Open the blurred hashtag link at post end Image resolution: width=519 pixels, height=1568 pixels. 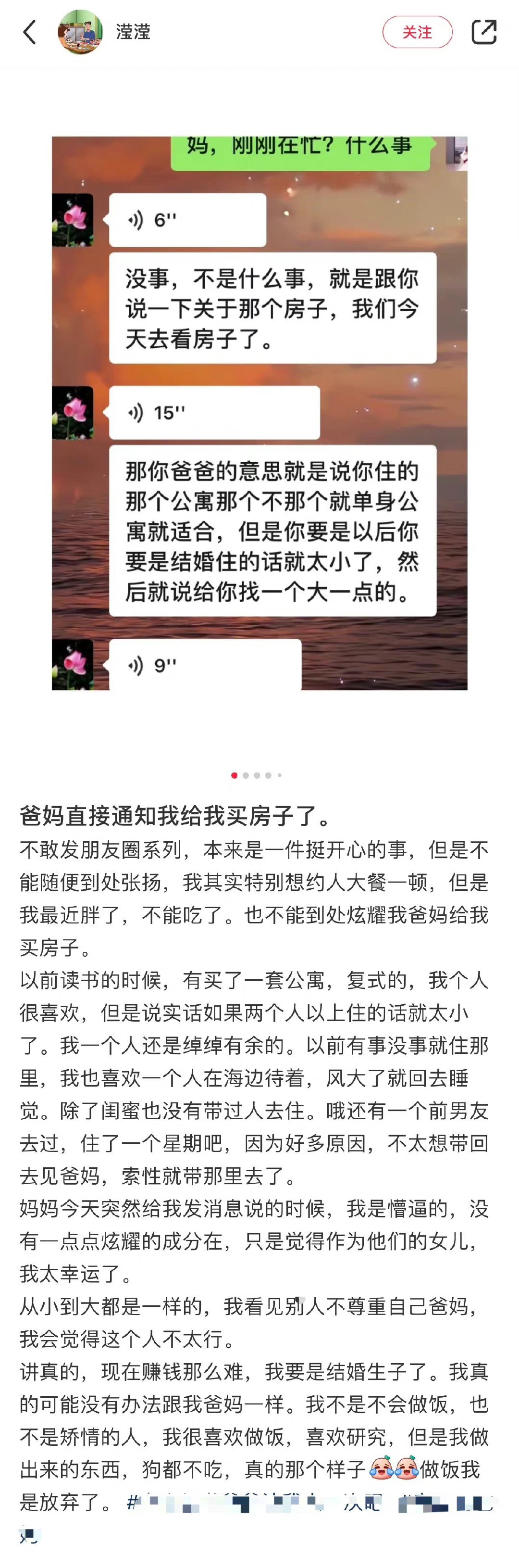tap(304, 1503)
